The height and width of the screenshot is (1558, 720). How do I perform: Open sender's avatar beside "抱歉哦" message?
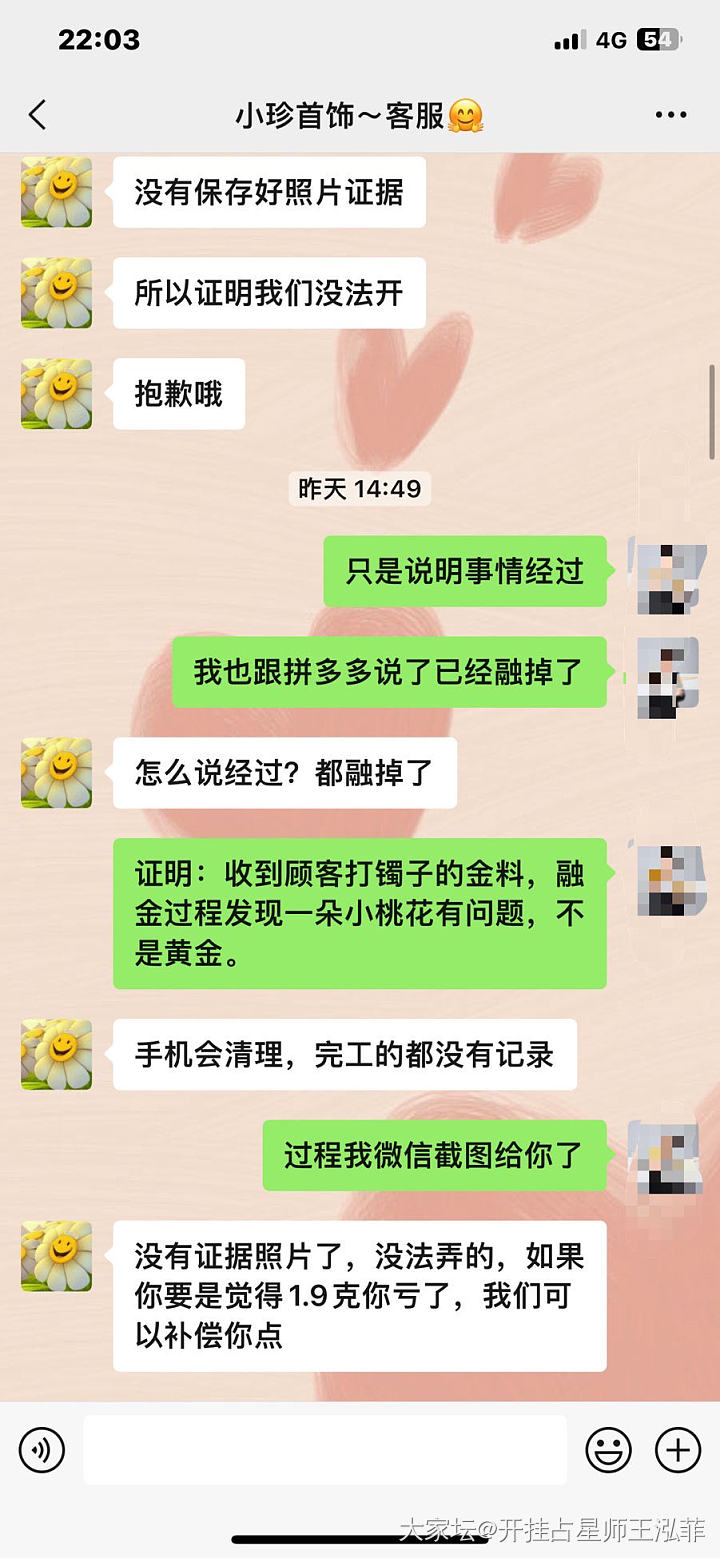pyautogui.click(x=57, y=394)
